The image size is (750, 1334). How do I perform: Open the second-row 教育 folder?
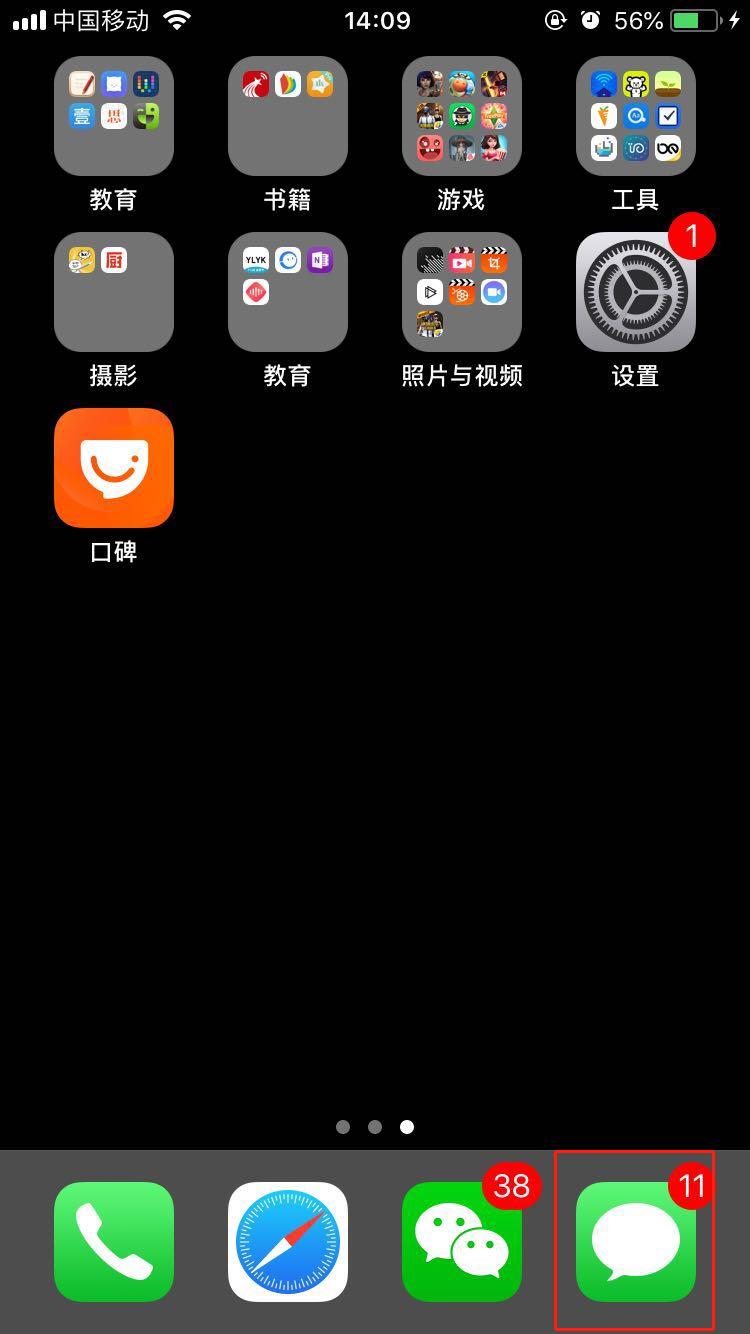[288, 292]
